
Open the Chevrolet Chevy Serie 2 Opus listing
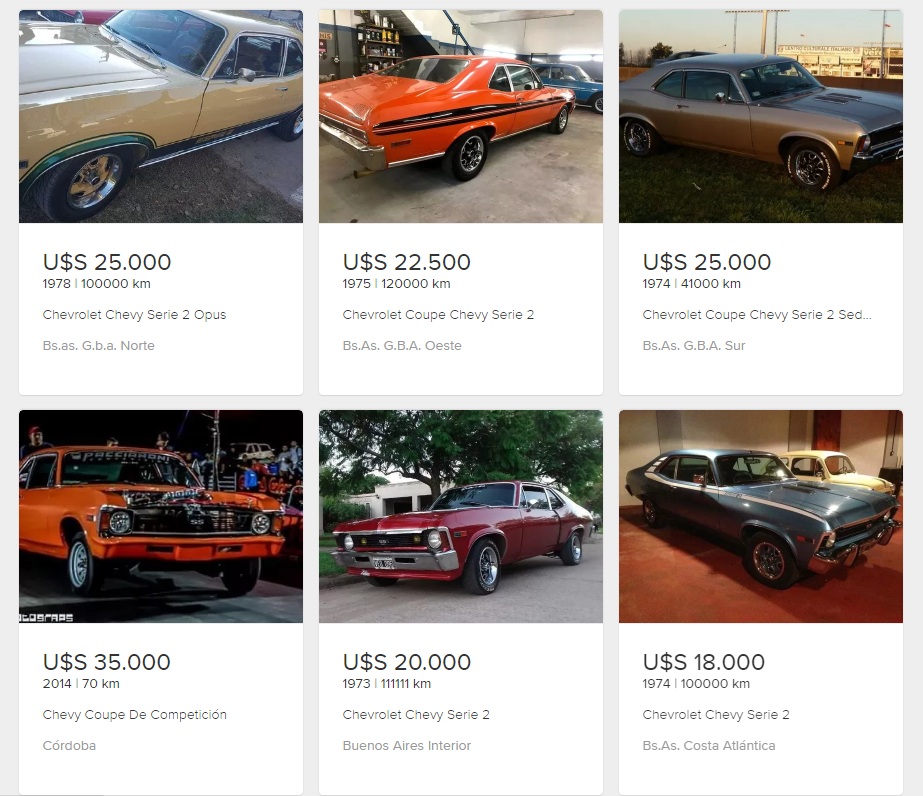(135, 314)
